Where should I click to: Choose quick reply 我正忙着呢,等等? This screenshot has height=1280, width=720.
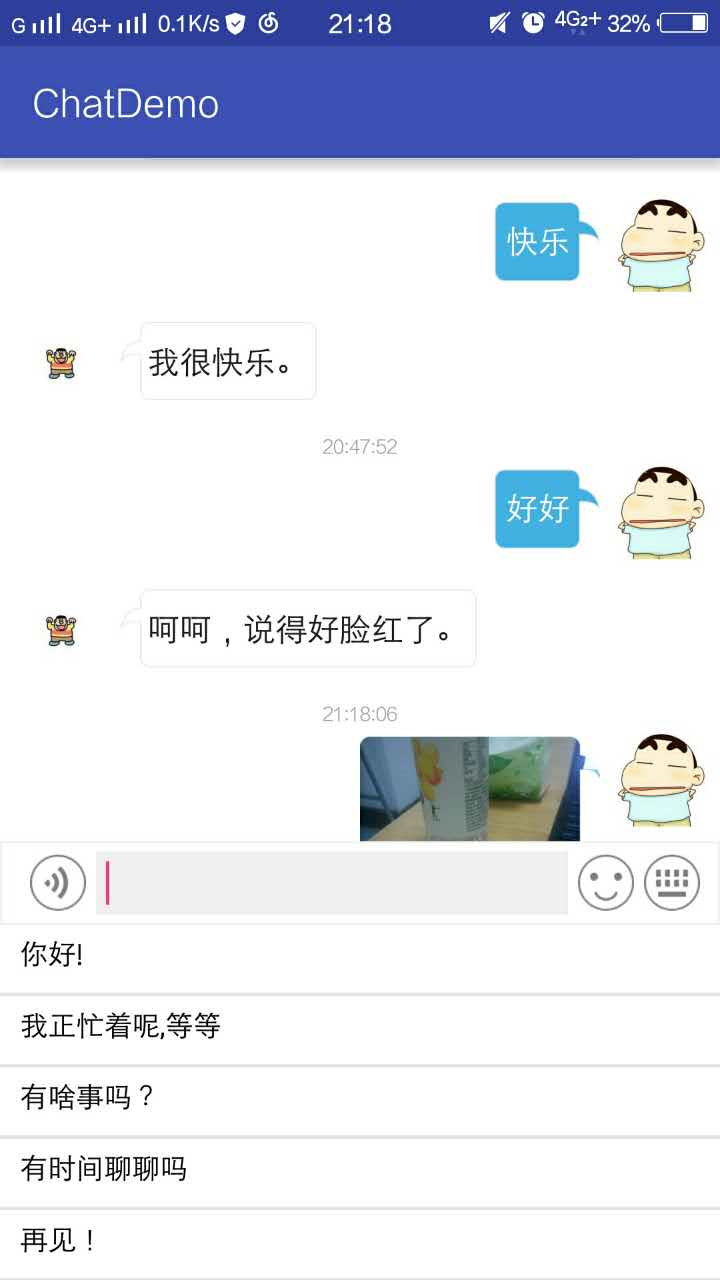tap(360, 1027)
